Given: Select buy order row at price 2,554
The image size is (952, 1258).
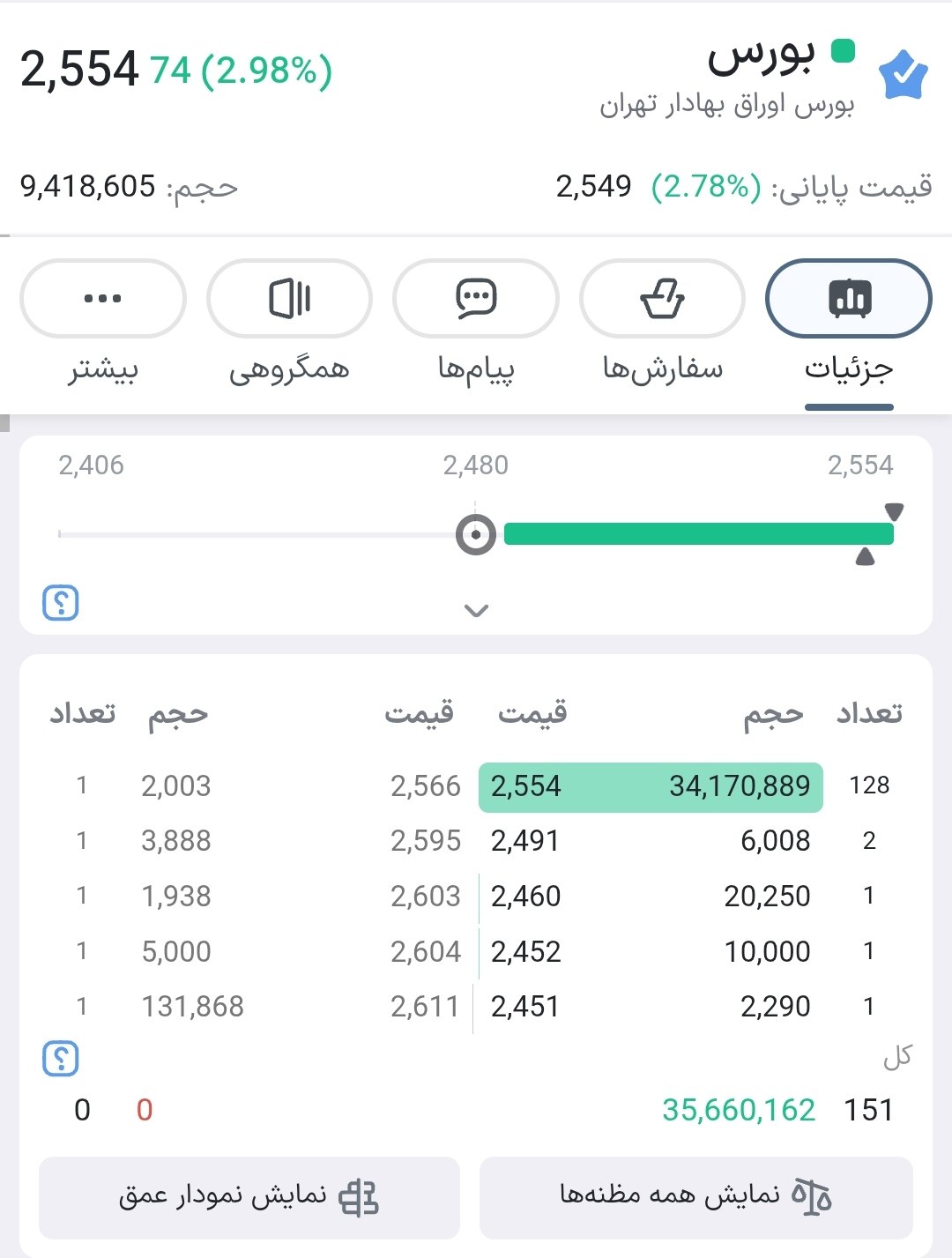Looking at the screenshot, I should (x=651, y=786).
